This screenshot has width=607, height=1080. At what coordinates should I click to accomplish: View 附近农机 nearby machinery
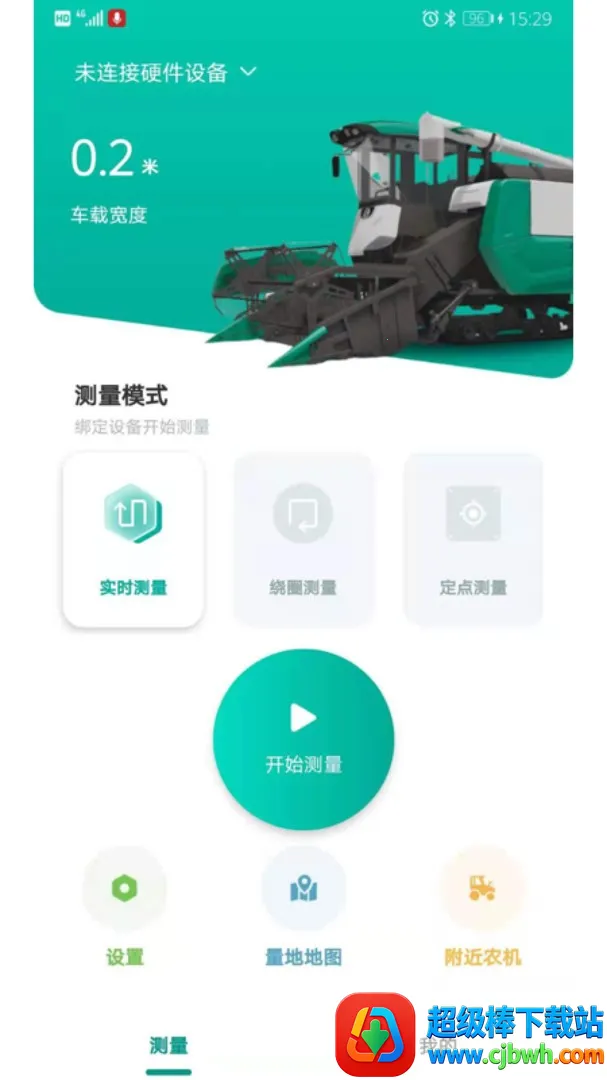[482, 905]
